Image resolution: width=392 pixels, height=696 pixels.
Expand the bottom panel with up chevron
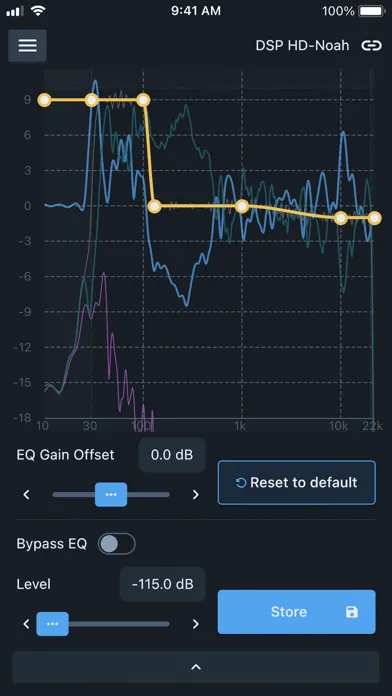pos(196,667)
